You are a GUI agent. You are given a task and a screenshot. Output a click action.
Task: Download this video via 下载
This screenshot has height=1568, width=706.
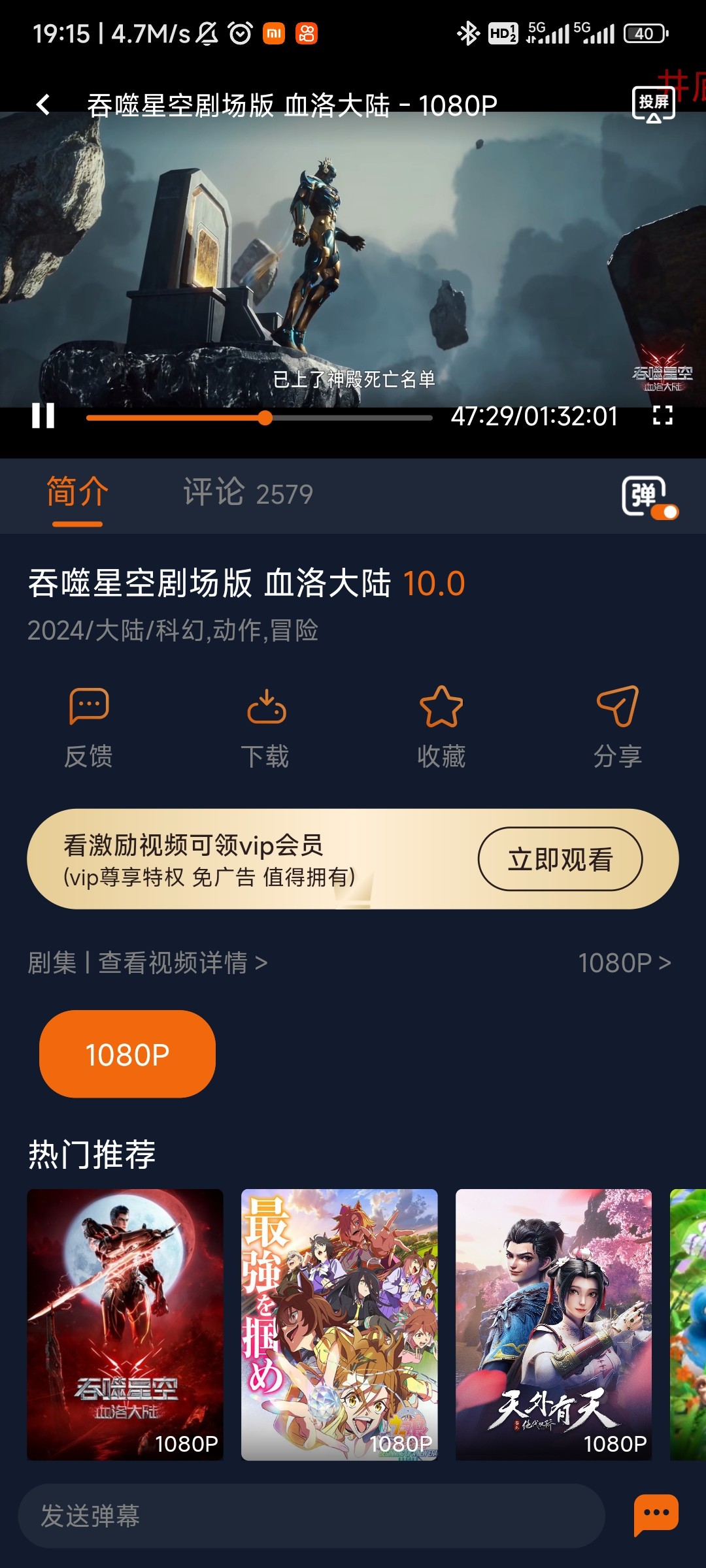(265, 727)
